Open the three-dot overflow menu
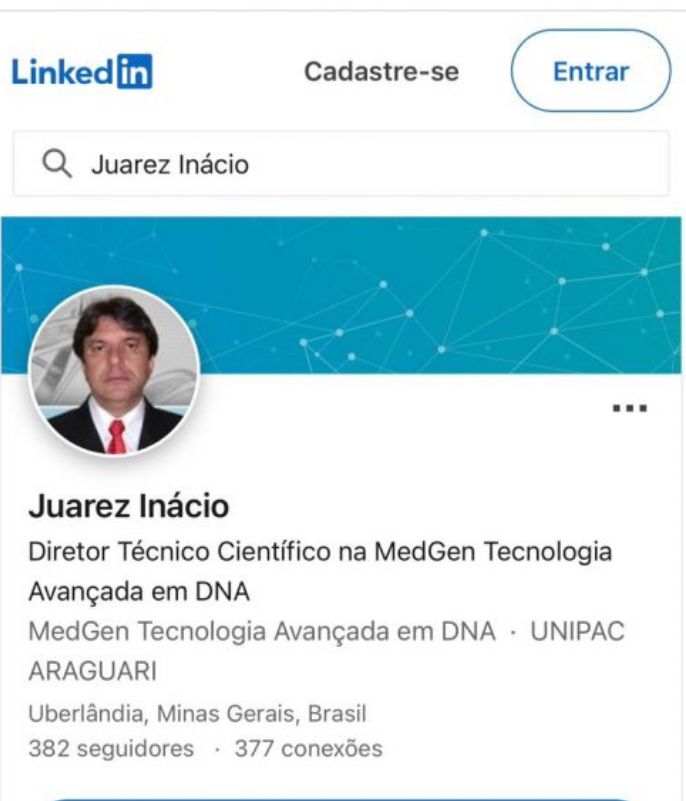Screen dimensions: 686x801 click(630, 408)
